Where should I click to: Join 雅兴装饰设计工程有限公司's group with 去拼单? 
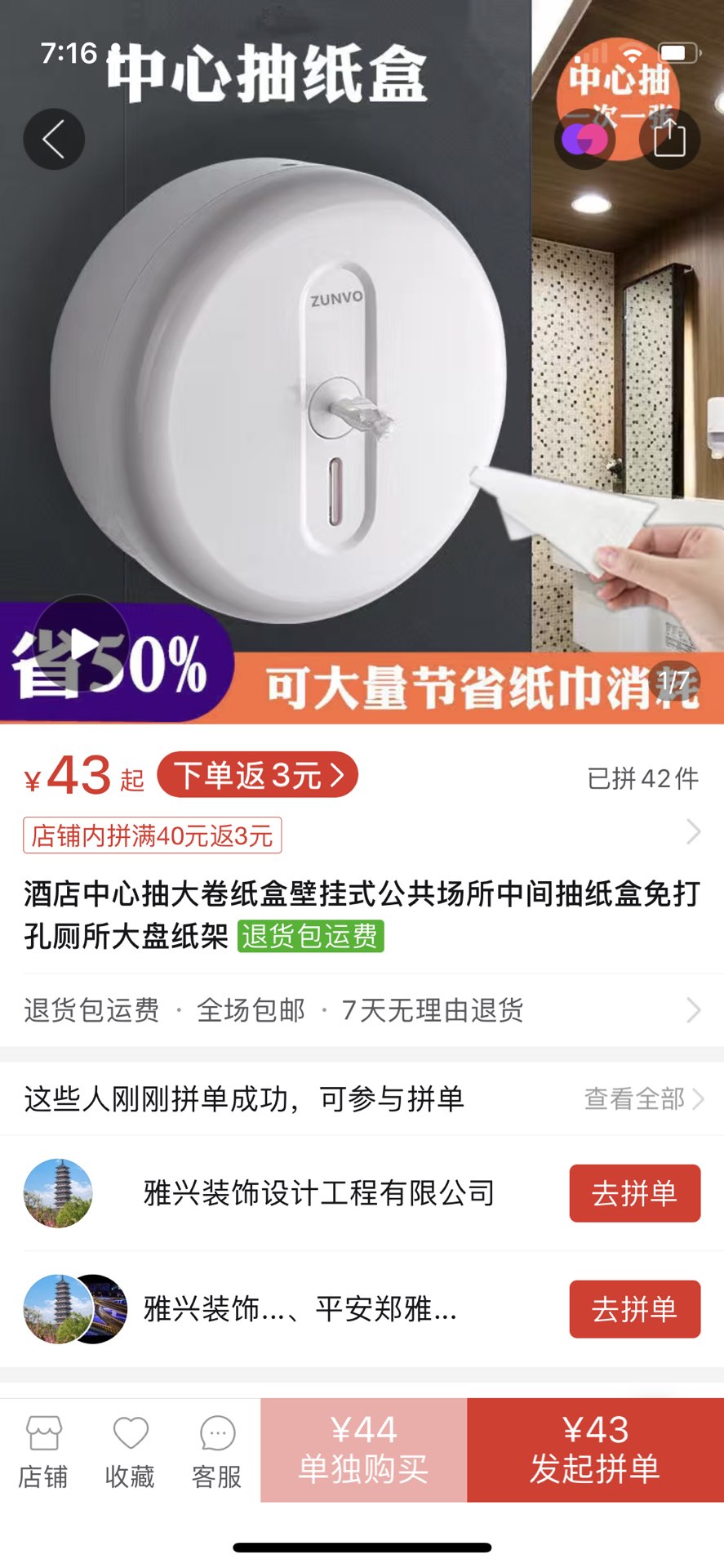pyautogui.click(x=634, y=1193)
